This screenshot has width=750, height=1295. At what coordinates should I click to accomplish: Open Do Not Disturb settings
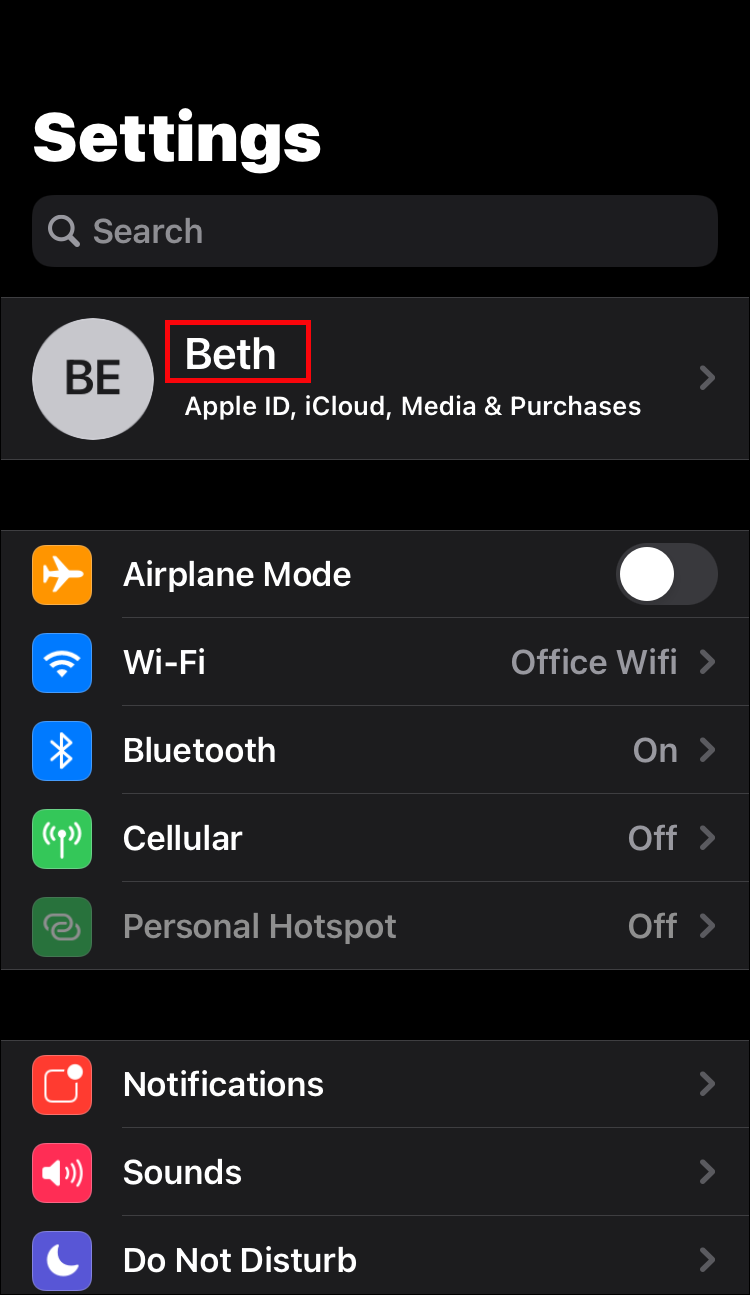(x=374, y=1260)
